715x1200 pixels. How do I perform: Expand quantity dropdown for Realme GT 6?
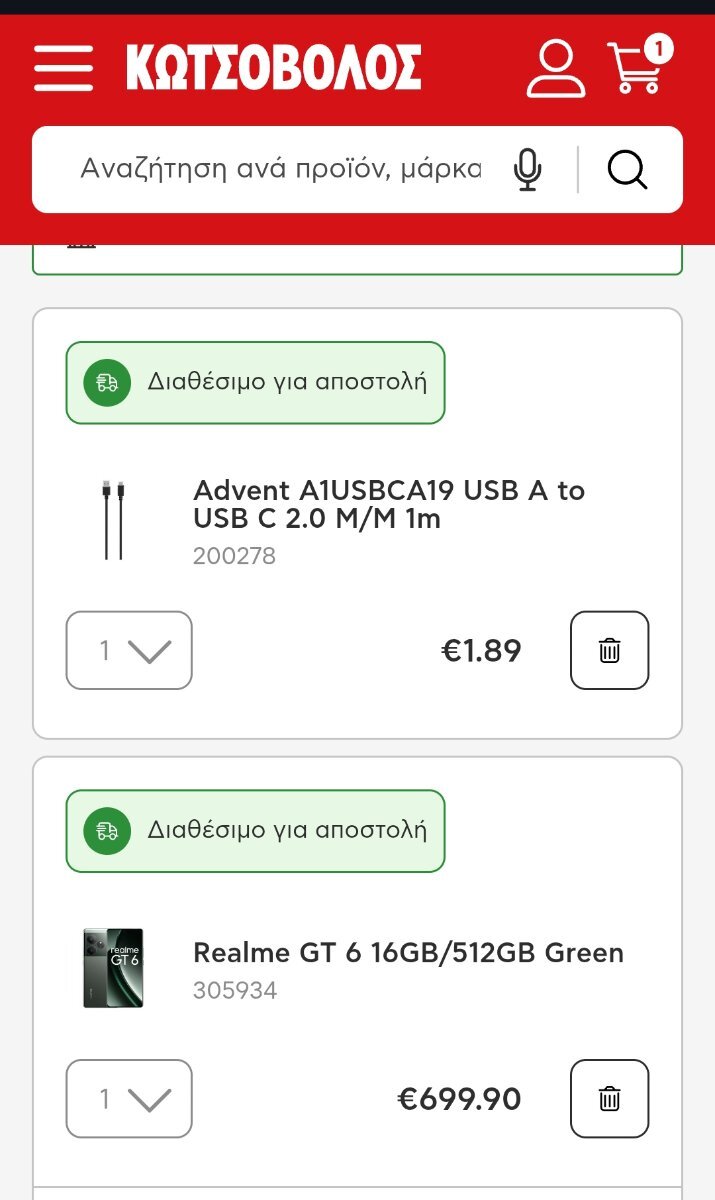click(x=129, y=1099)
